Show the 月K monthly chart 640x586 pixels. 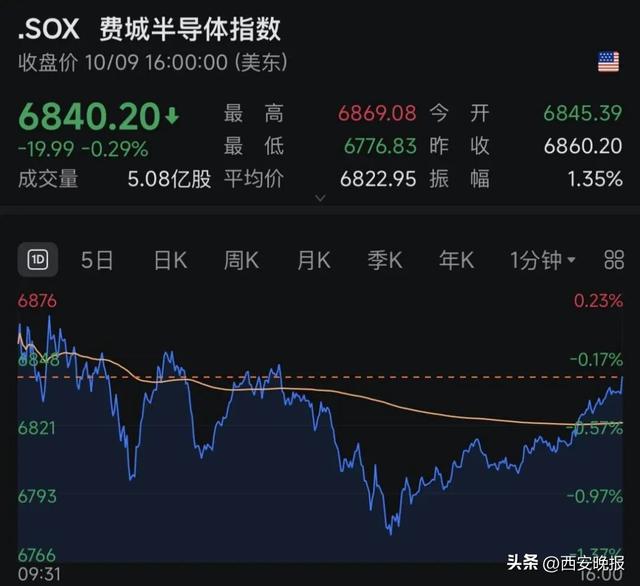(x=313, y=260)
